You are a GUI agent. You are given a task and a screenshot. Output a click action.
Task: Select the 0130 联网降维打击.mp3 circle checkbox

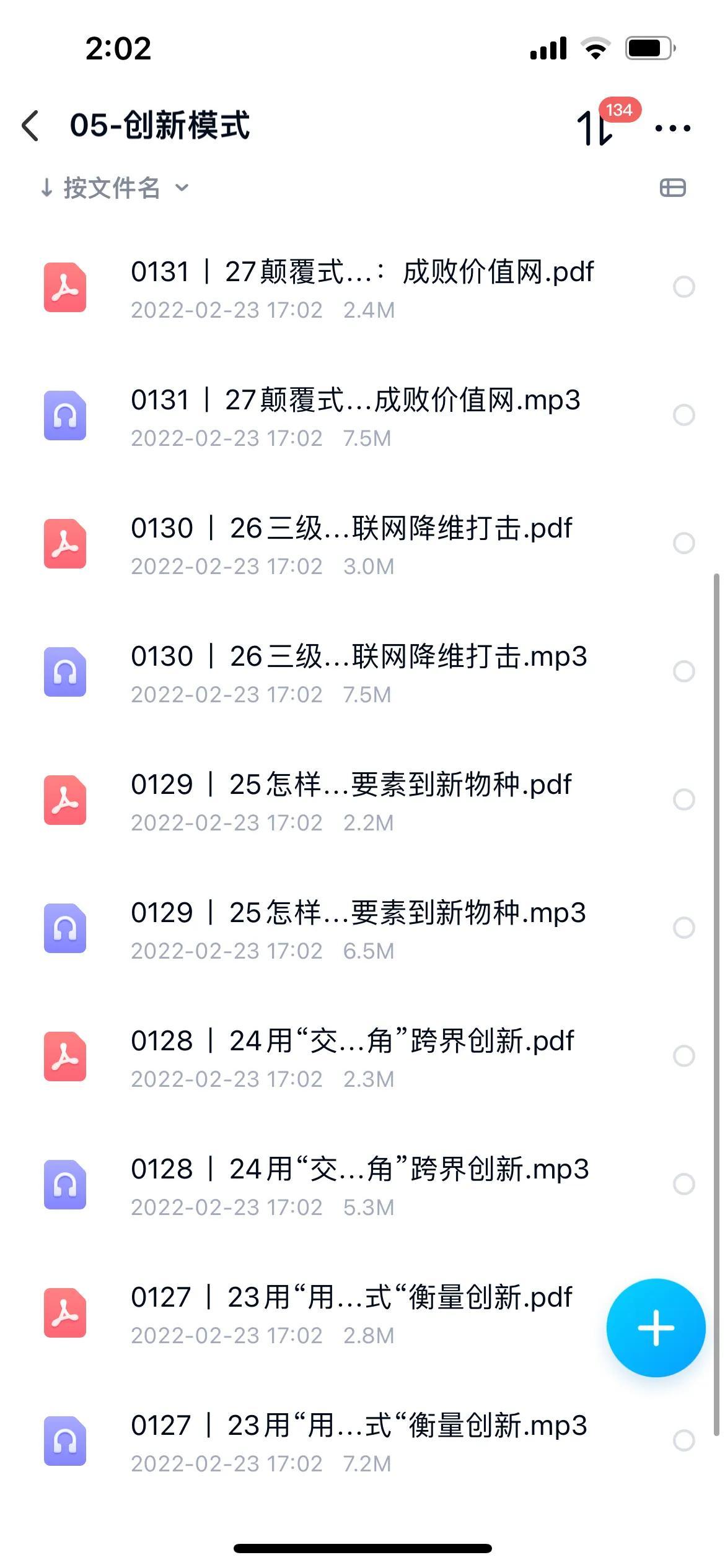point(683,671)
